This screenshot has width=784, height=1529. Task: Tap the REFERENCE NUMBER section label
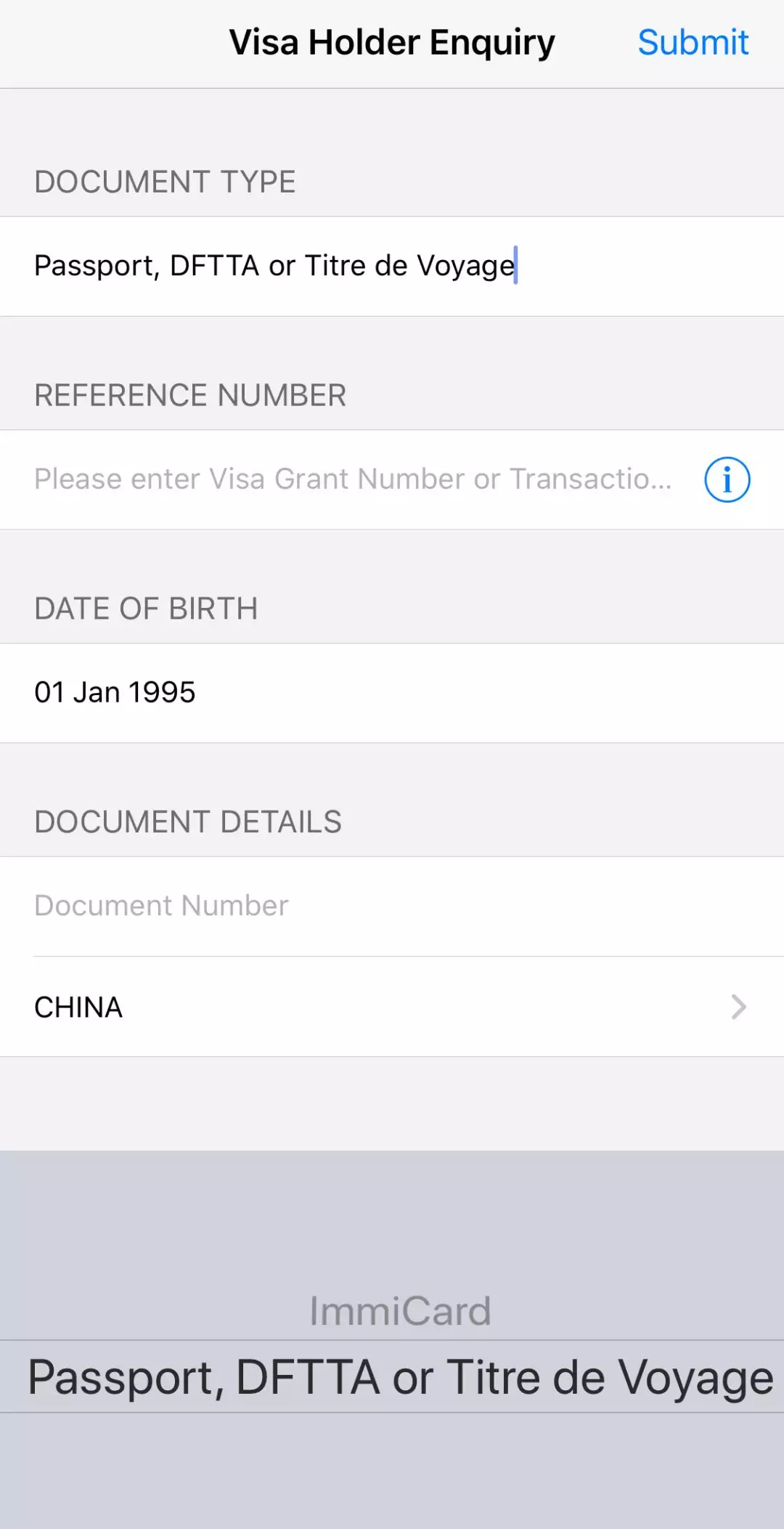(x=190, y=395)
